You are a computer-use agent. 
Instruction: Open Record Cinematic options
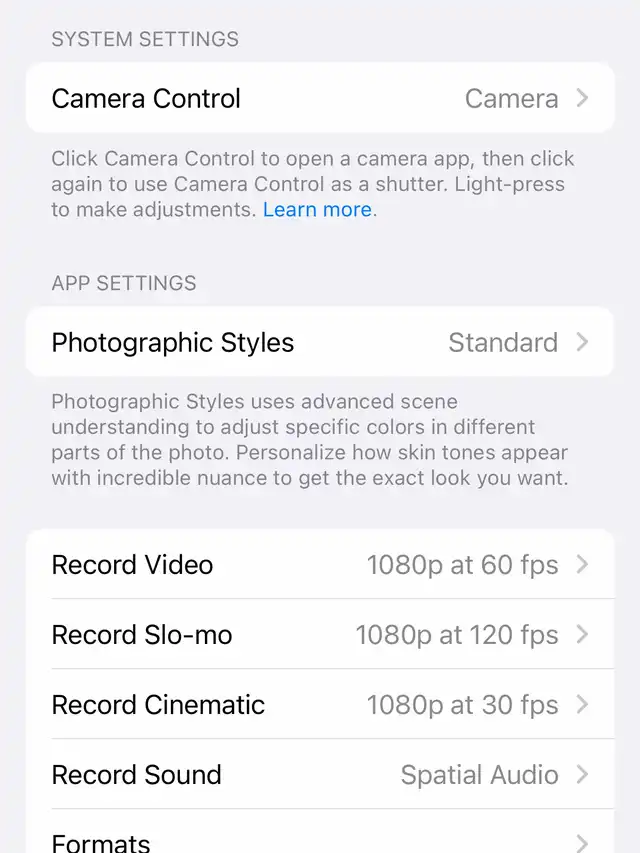click(320, 704)
